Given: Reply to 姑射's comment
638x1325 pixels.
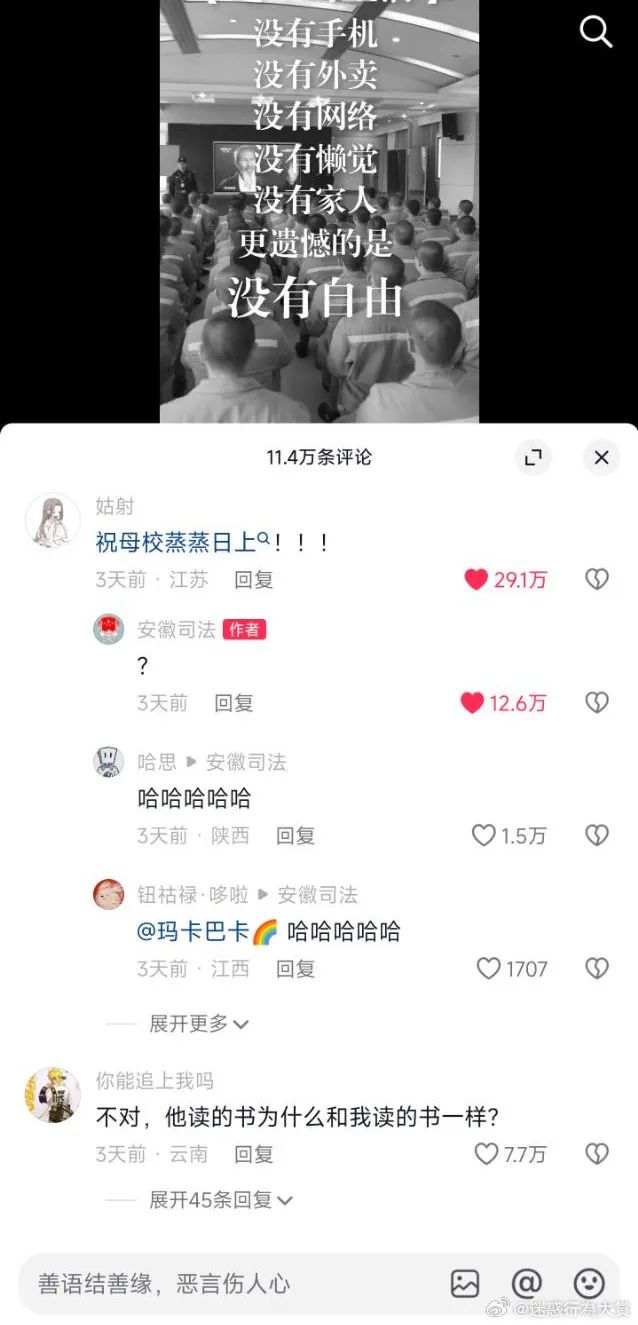Looking at the screenshot, I should 253,579.
